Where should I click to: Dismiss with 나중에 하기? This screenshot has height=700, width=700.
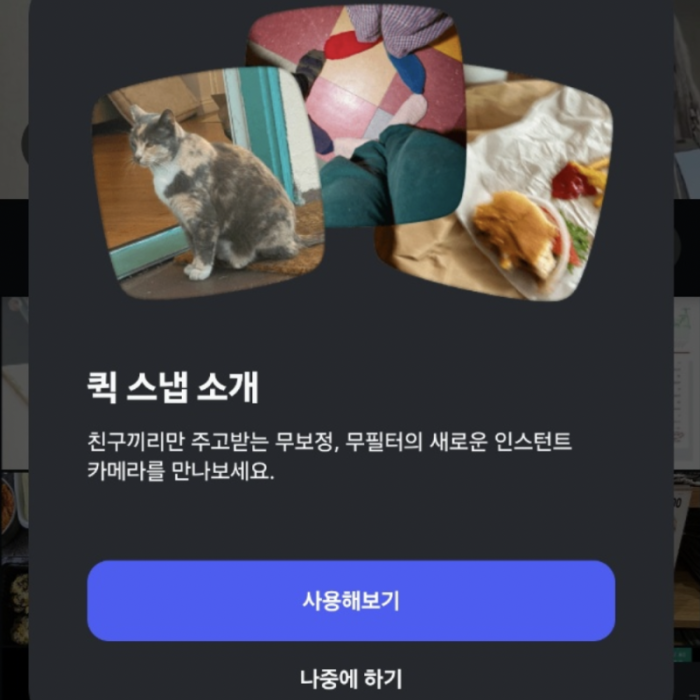coord(351,677)
